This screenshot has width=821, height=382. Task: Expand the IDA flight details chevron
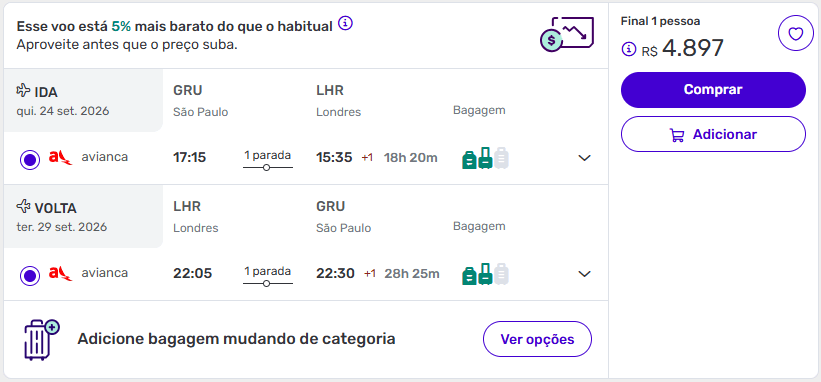tap(584, 158)
